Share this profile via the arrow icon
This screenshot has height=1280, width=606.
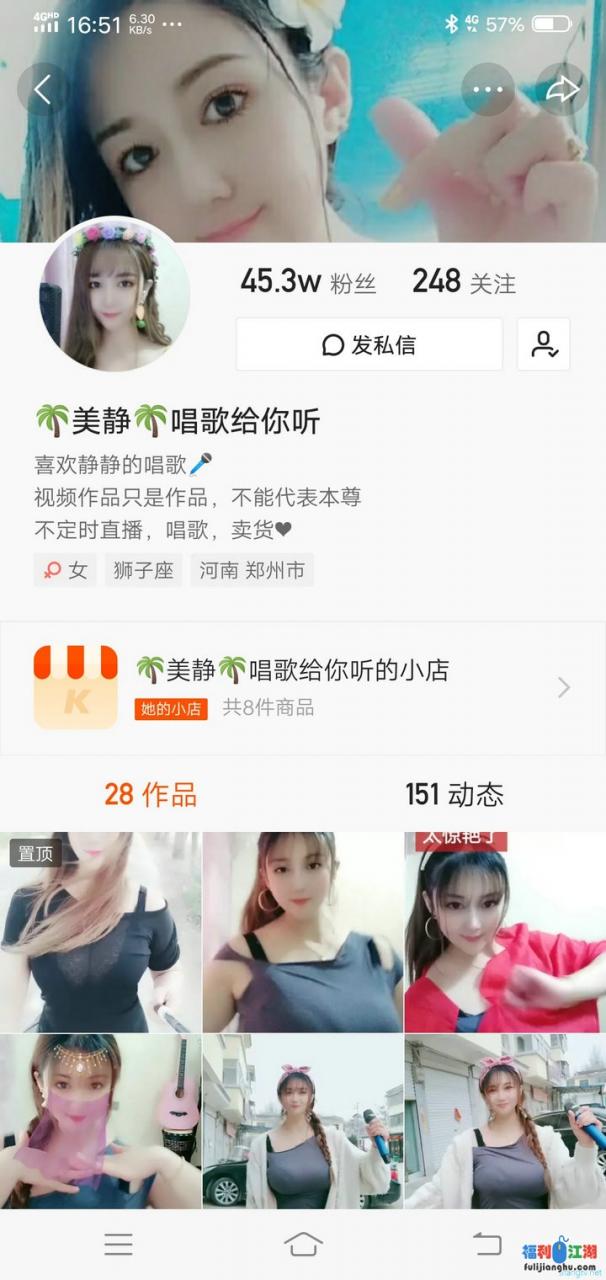pyautogui.click(x=562, y=89)
